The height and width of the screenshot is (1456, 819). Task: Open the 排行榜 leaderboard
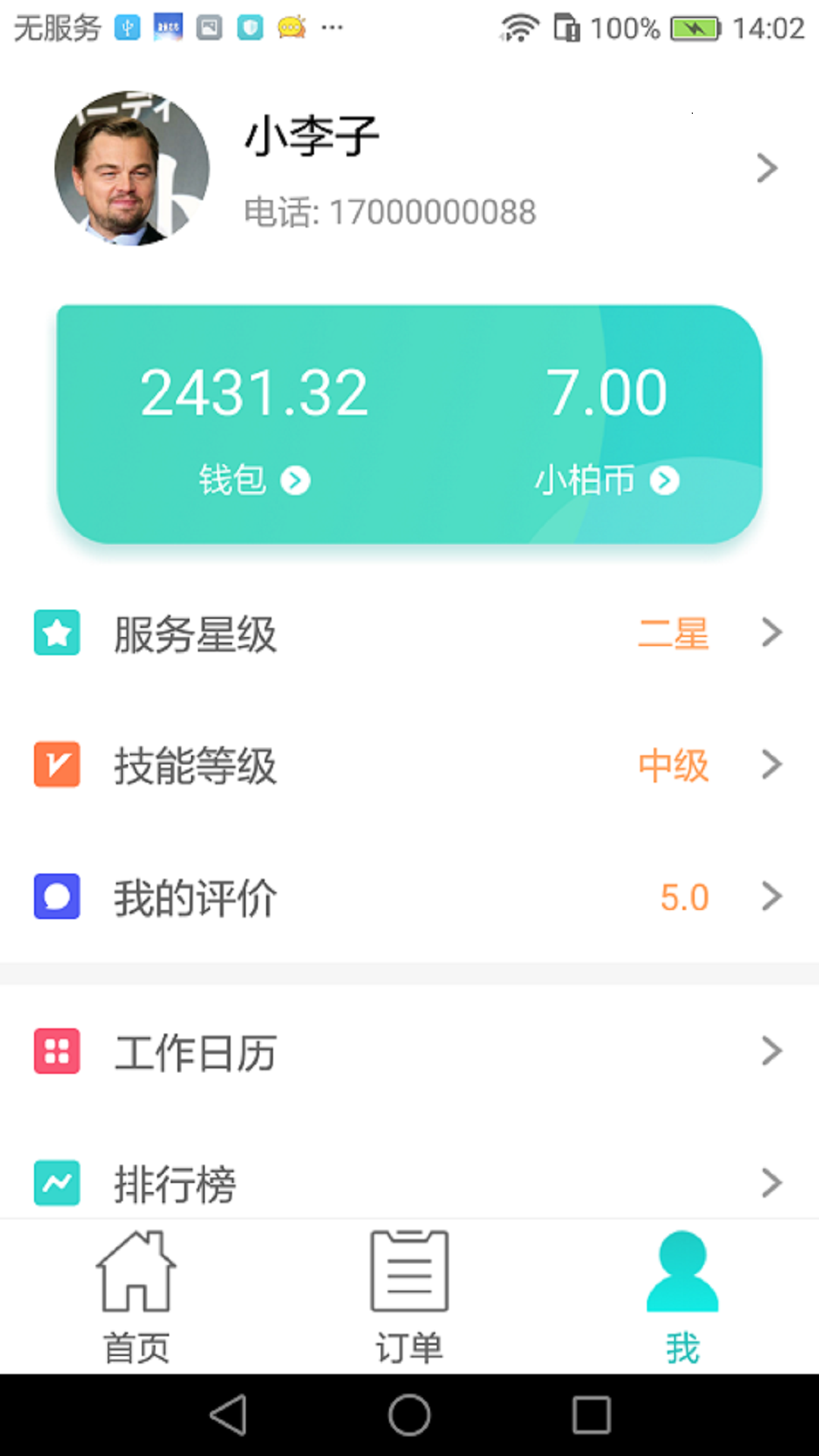pyautogui.click(x=409, y=1183)
